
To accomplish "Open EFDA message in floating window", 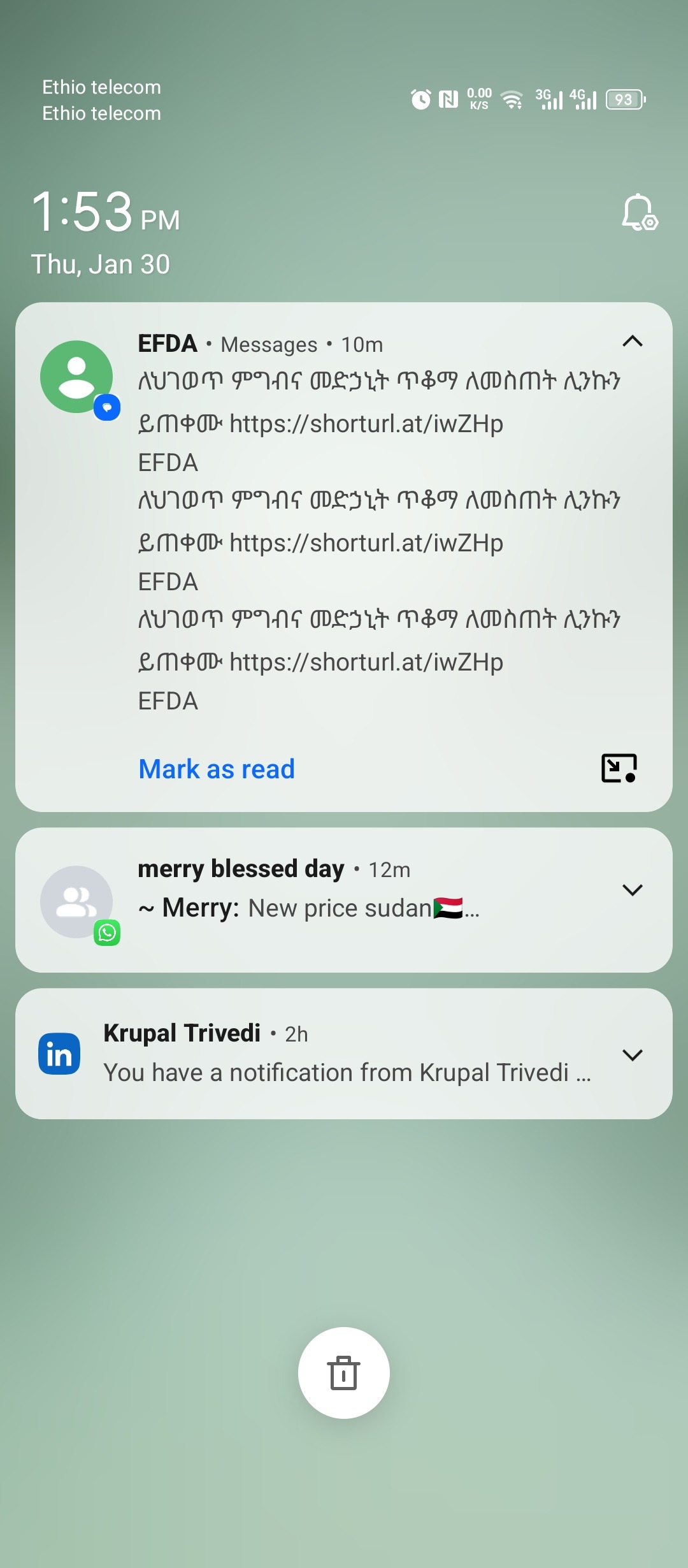I will (619, 768).
